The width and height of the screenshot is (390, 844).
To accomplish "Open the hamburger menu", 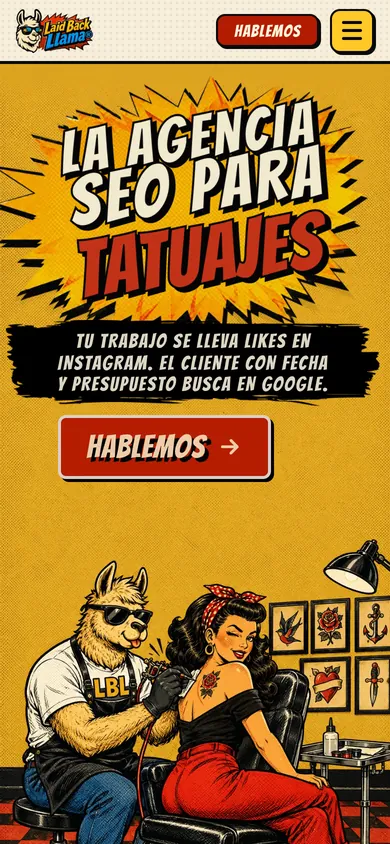I will 352,31.
